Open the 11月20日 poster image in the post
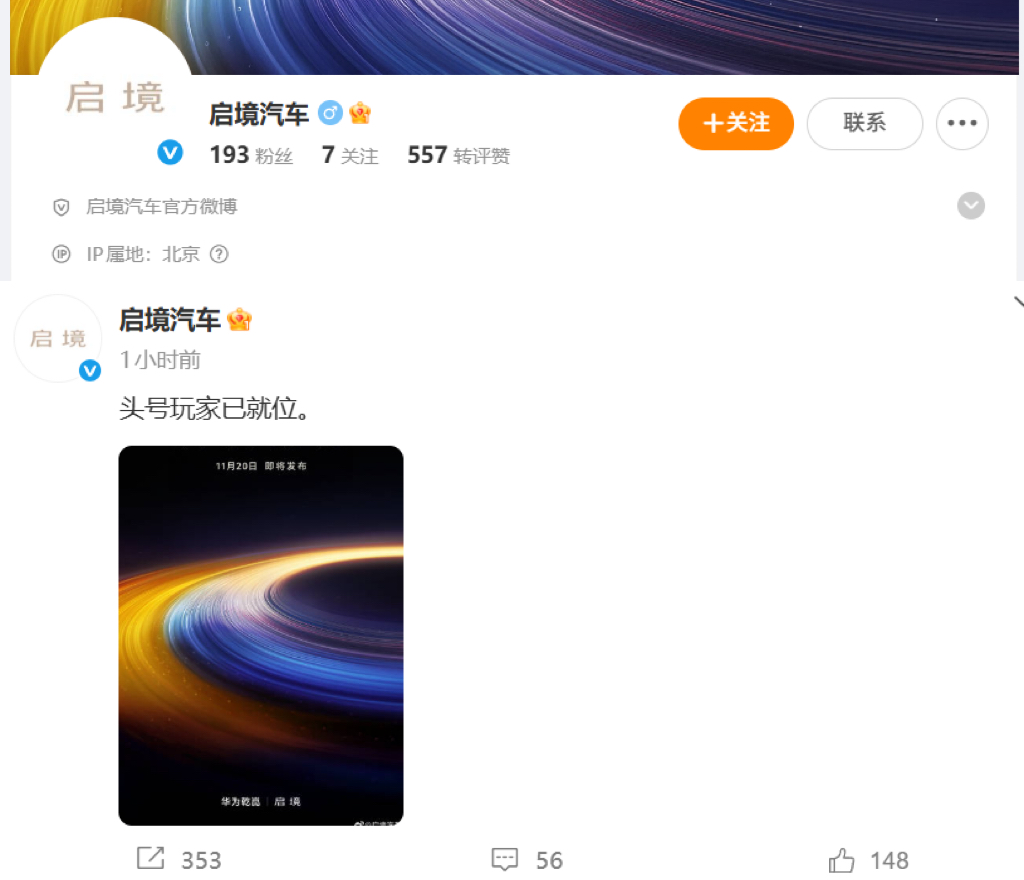The height and width of the screenshot is (880, 1024). (260, 635)
